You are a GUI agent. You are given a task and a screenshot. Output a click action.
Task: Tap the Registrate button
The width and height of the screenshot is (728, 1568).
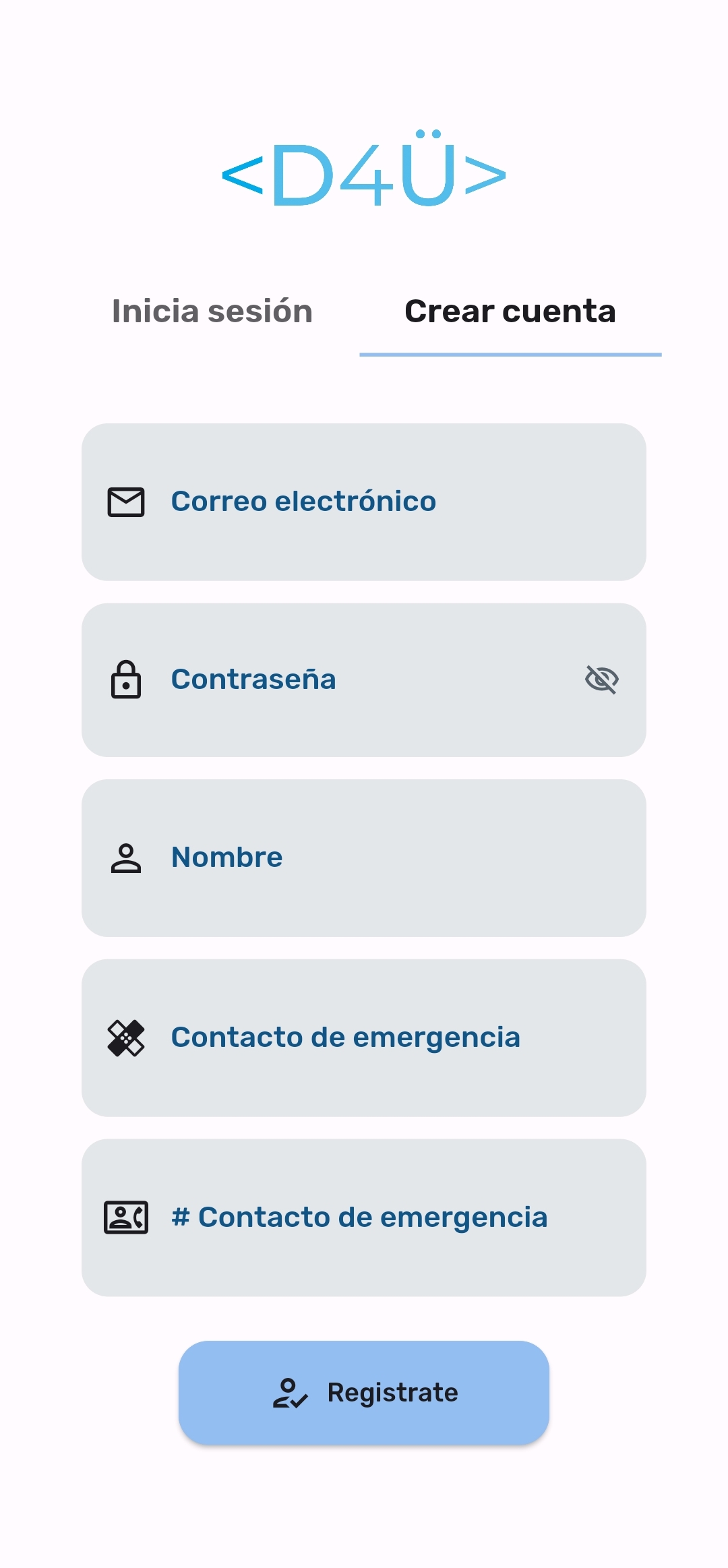click(x=364, y=1393)
